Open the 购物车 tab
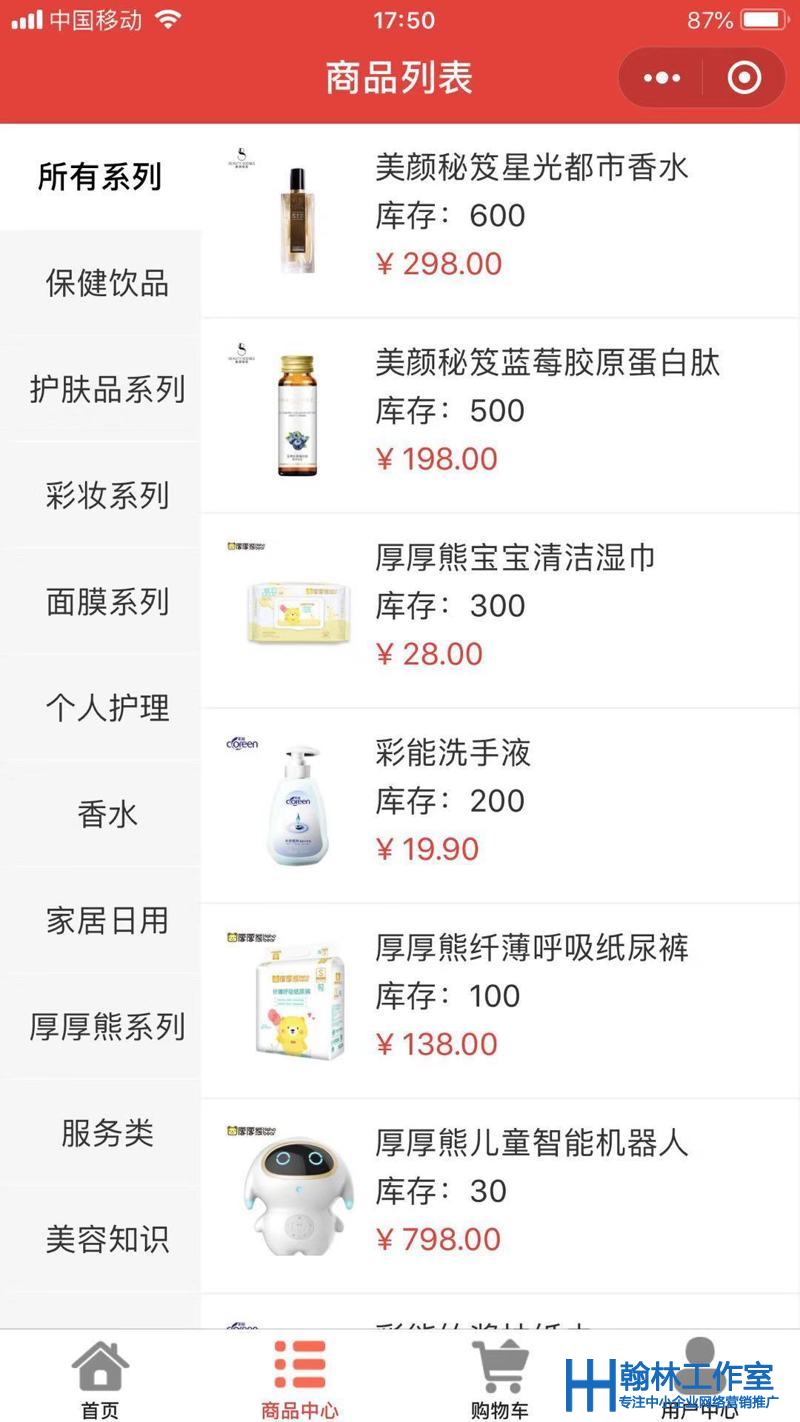The image size is (800, 1422). click(x=499, y=1380)
